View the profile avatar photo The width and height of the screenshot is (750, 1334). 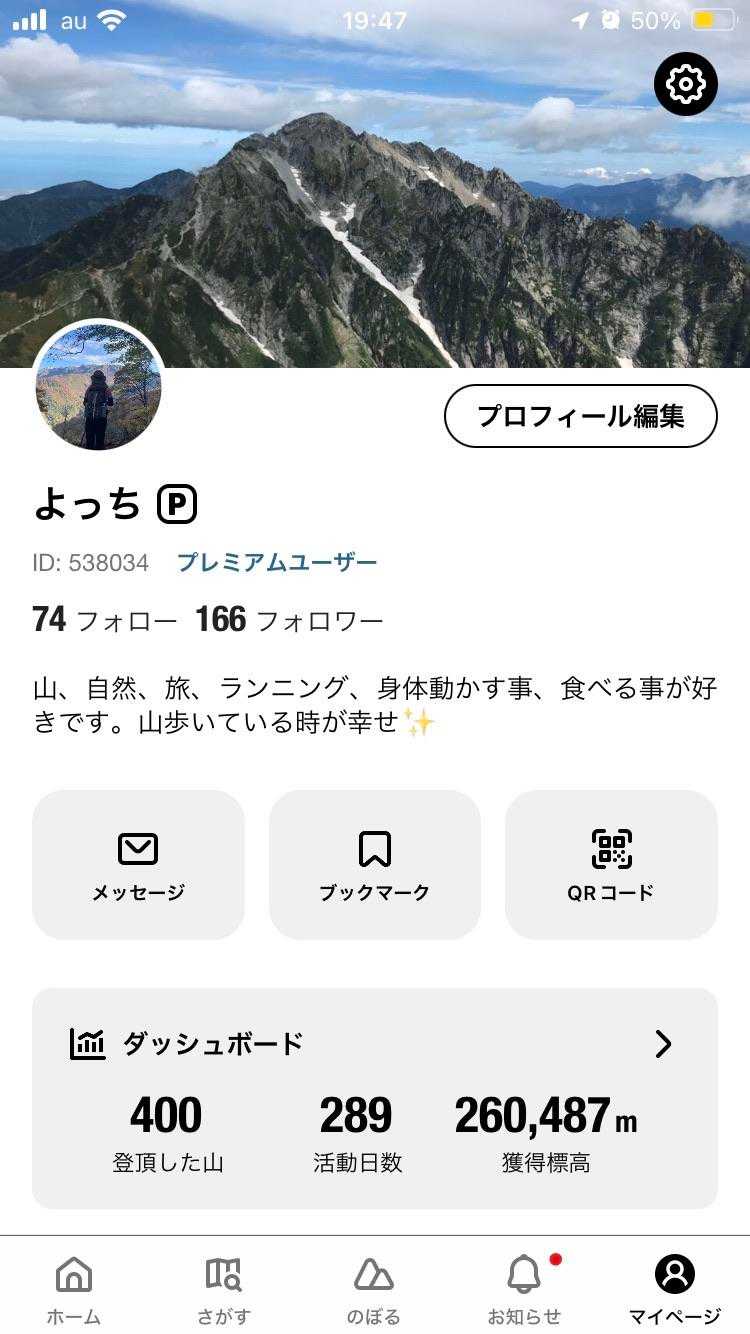tap(98, 386)
